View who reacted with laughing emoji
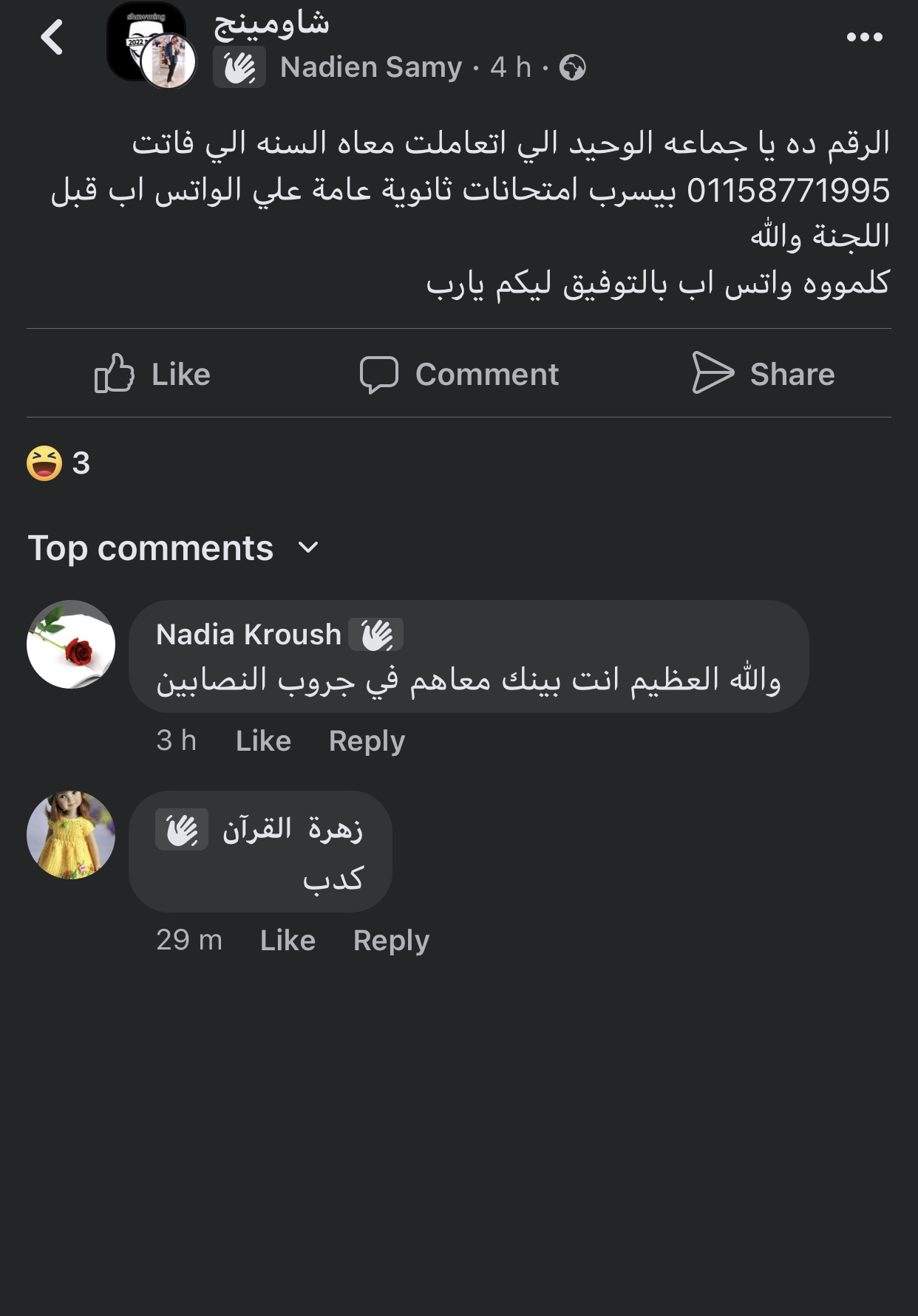The height and width of the screenshot is (1316, 918). click(x=58, y=463)
